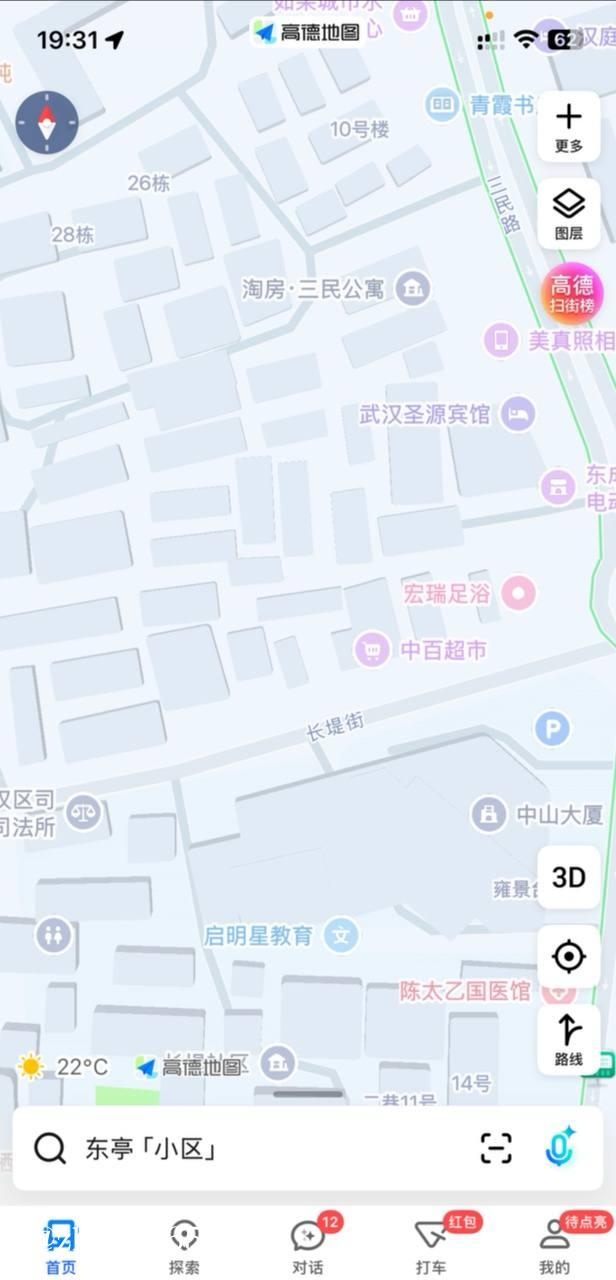This screenshot has height=1280, width=616.
Task: Open 路线 route planning
Action: 568,1039
